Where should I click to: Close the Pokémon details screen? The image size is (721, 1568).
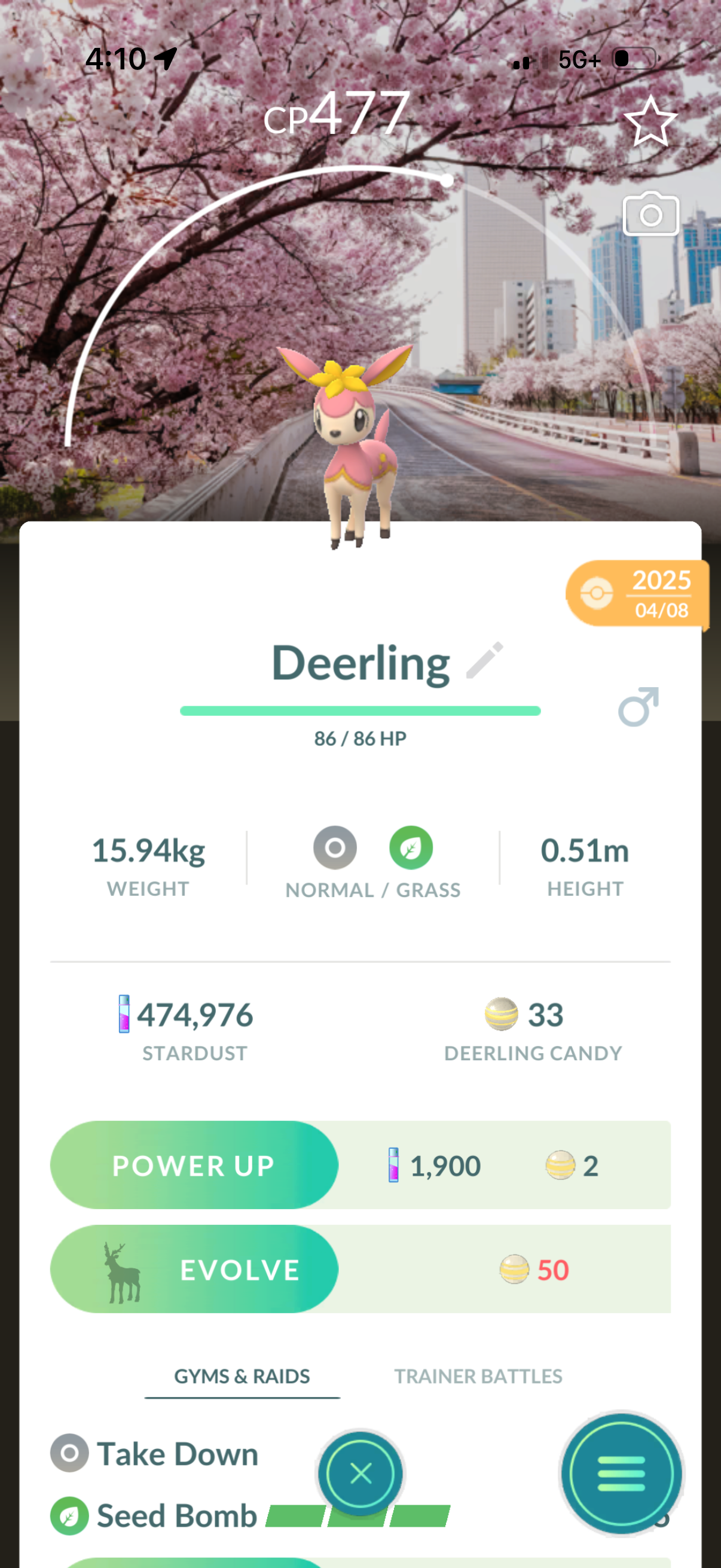(360, 1473)
